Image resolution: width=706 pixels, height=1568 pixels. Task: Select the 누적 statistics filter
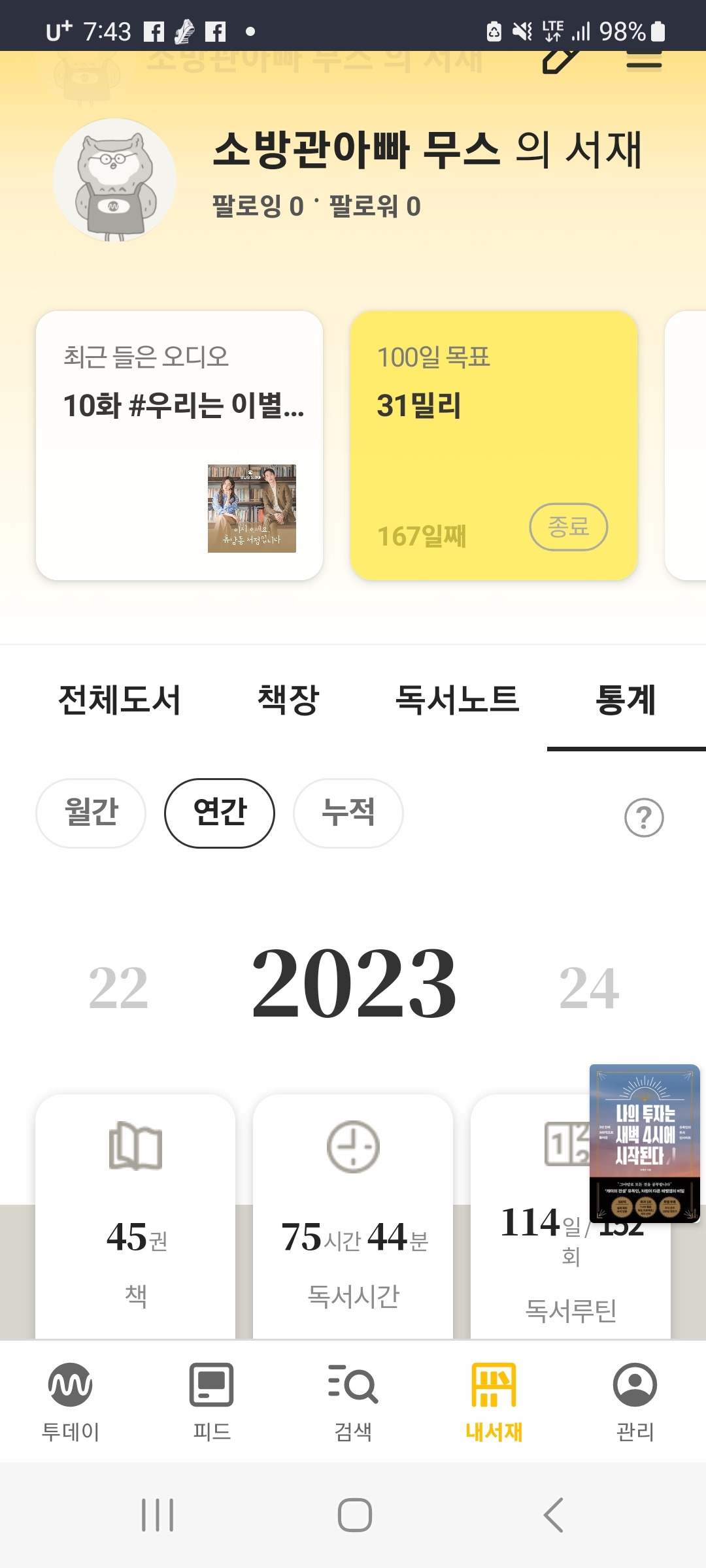click(x=348, y=812)
